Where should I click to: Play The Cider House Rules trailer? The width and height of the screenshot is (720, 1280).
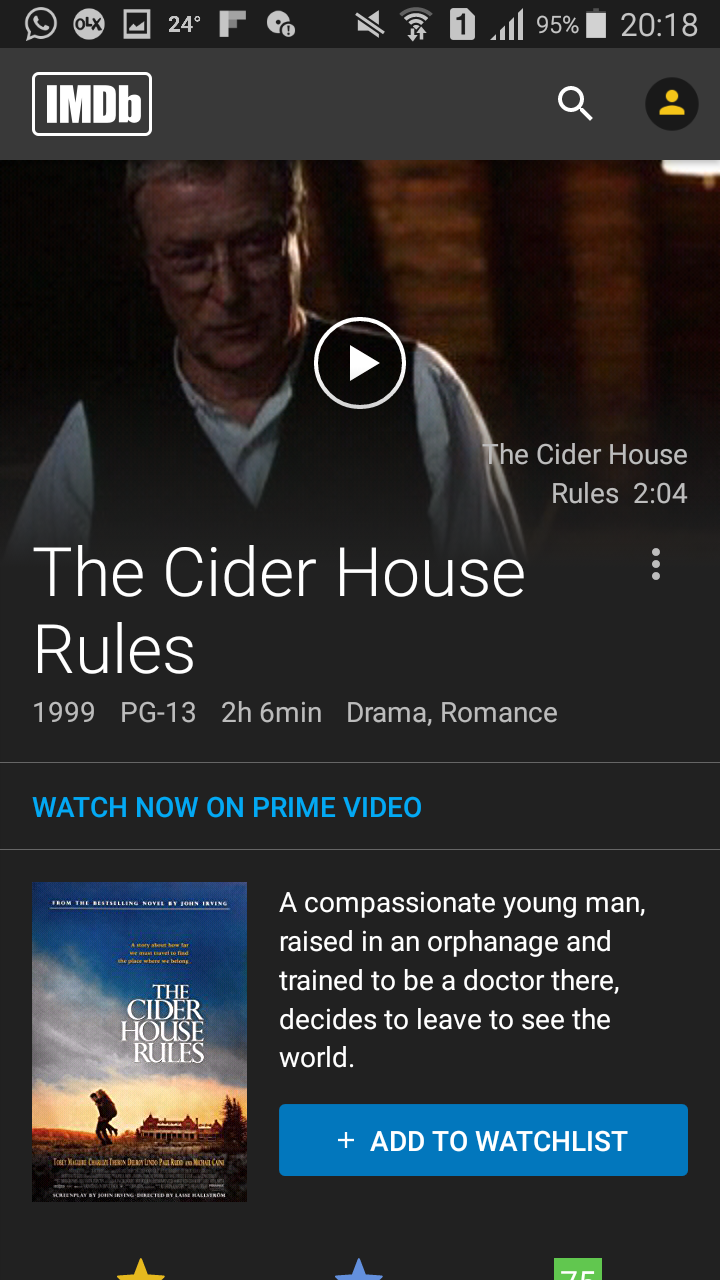tap(359, 363)
